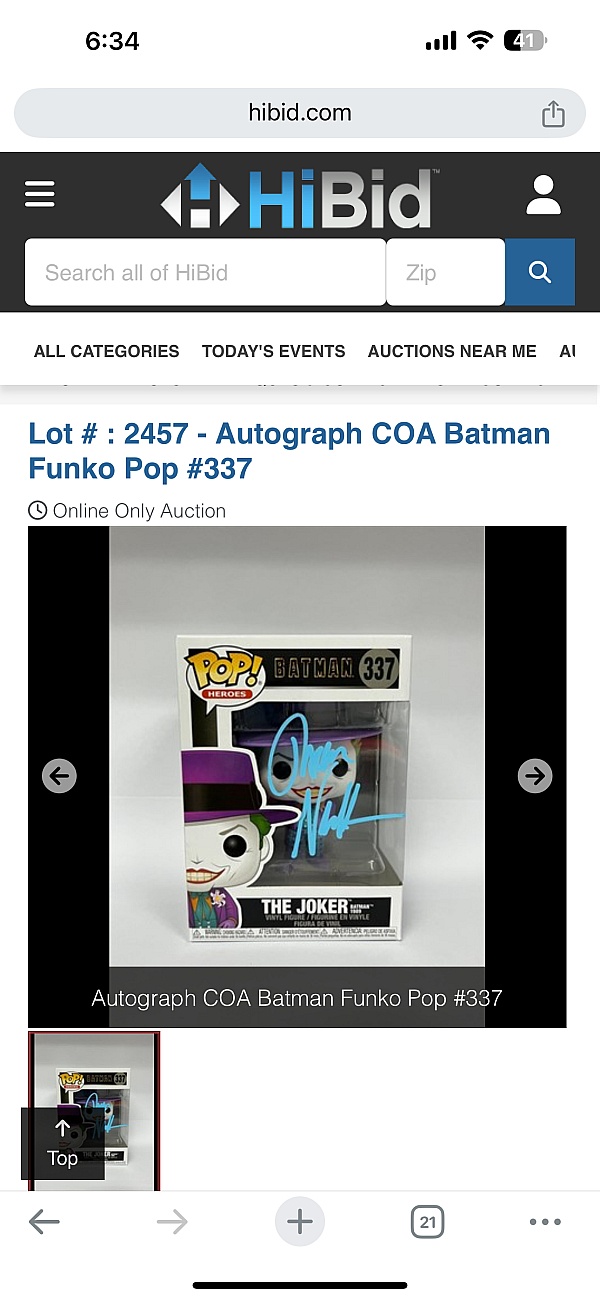Tap the Search all of HiBid field
This screenshot has width=600, height=1300.
(x=205, y=272)
